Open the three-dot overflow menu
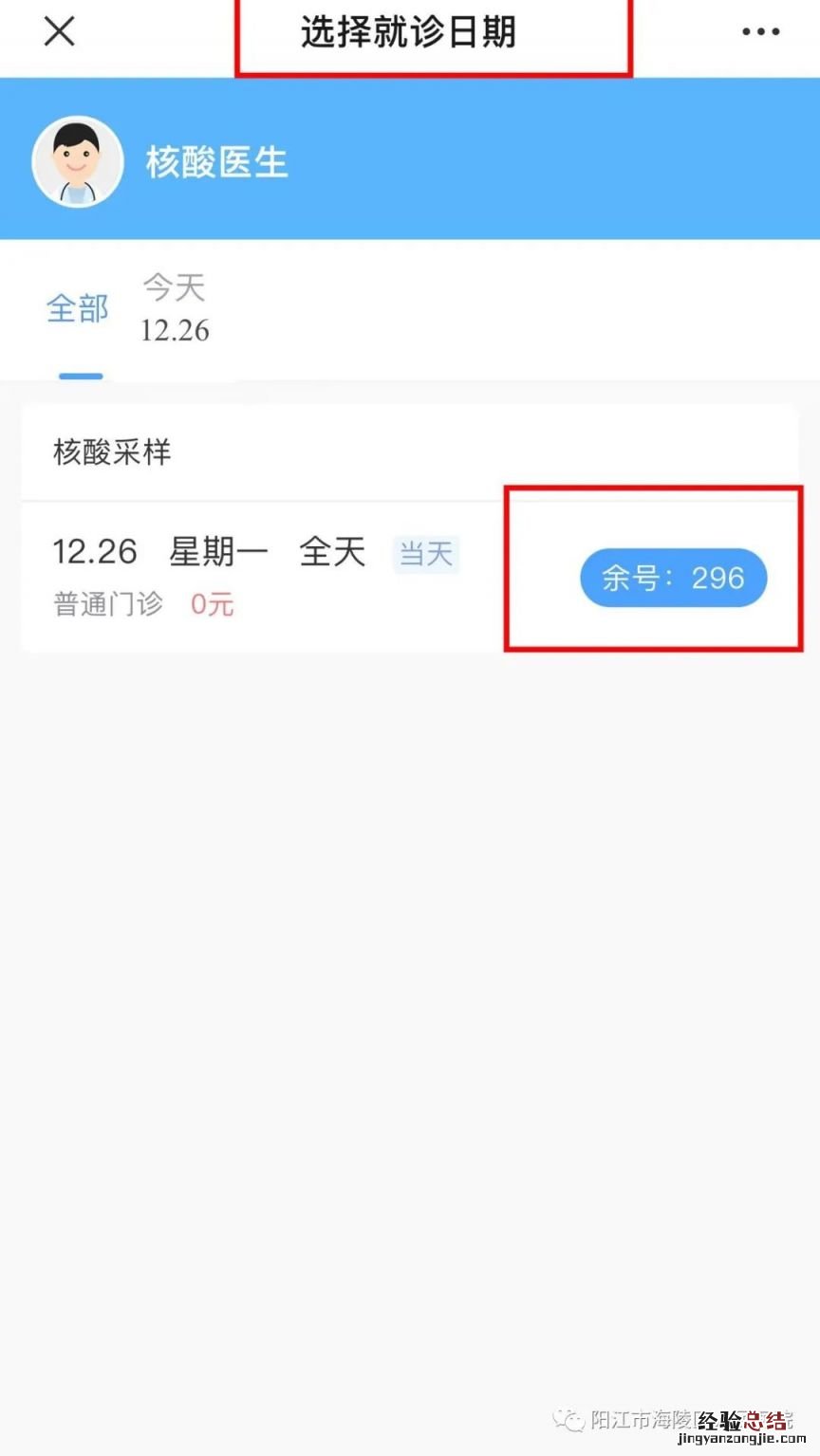The height and width of the screenshot is (1456, 820). pos(760,32)
